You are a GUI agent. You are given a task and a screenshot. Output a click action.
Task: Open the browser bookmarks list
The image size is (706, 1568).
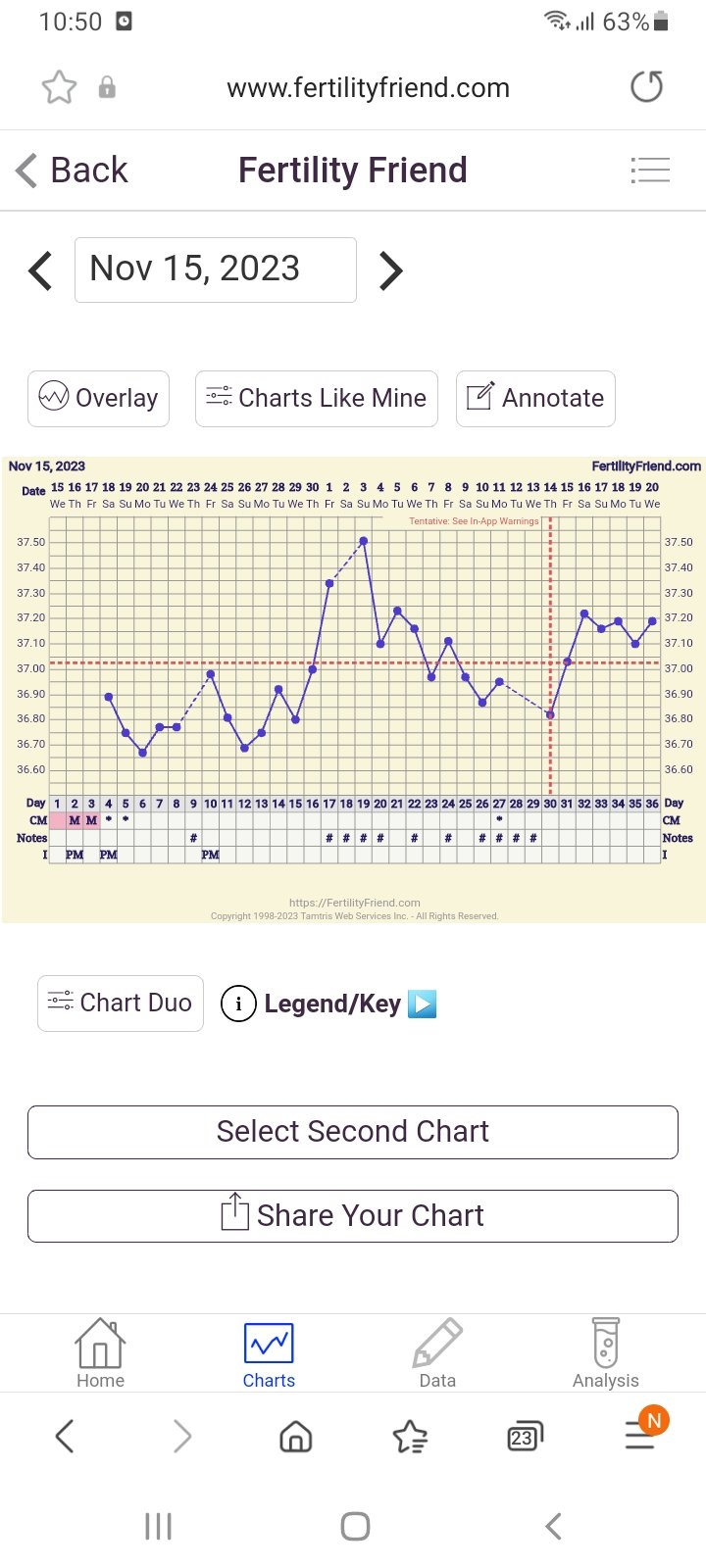click(x=410, y=1438)
